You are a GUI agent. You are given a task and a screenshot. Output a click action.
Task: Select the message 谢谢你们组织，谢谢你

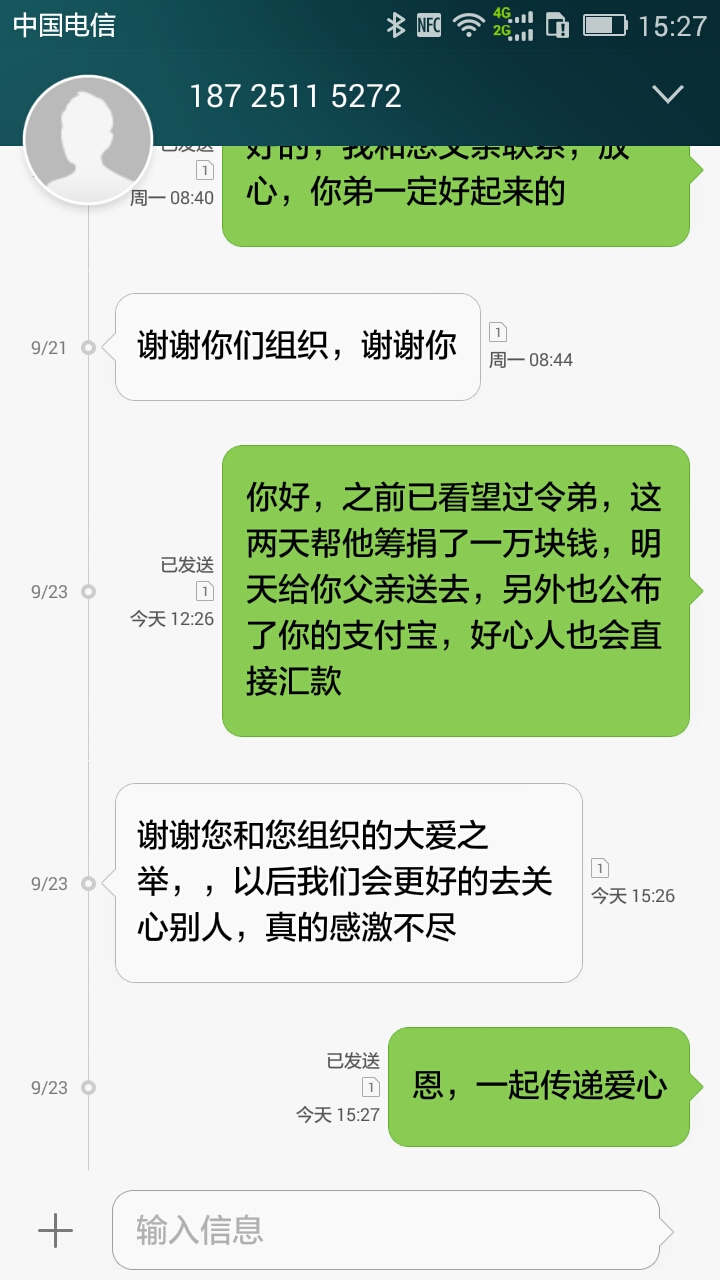(298, 346)
